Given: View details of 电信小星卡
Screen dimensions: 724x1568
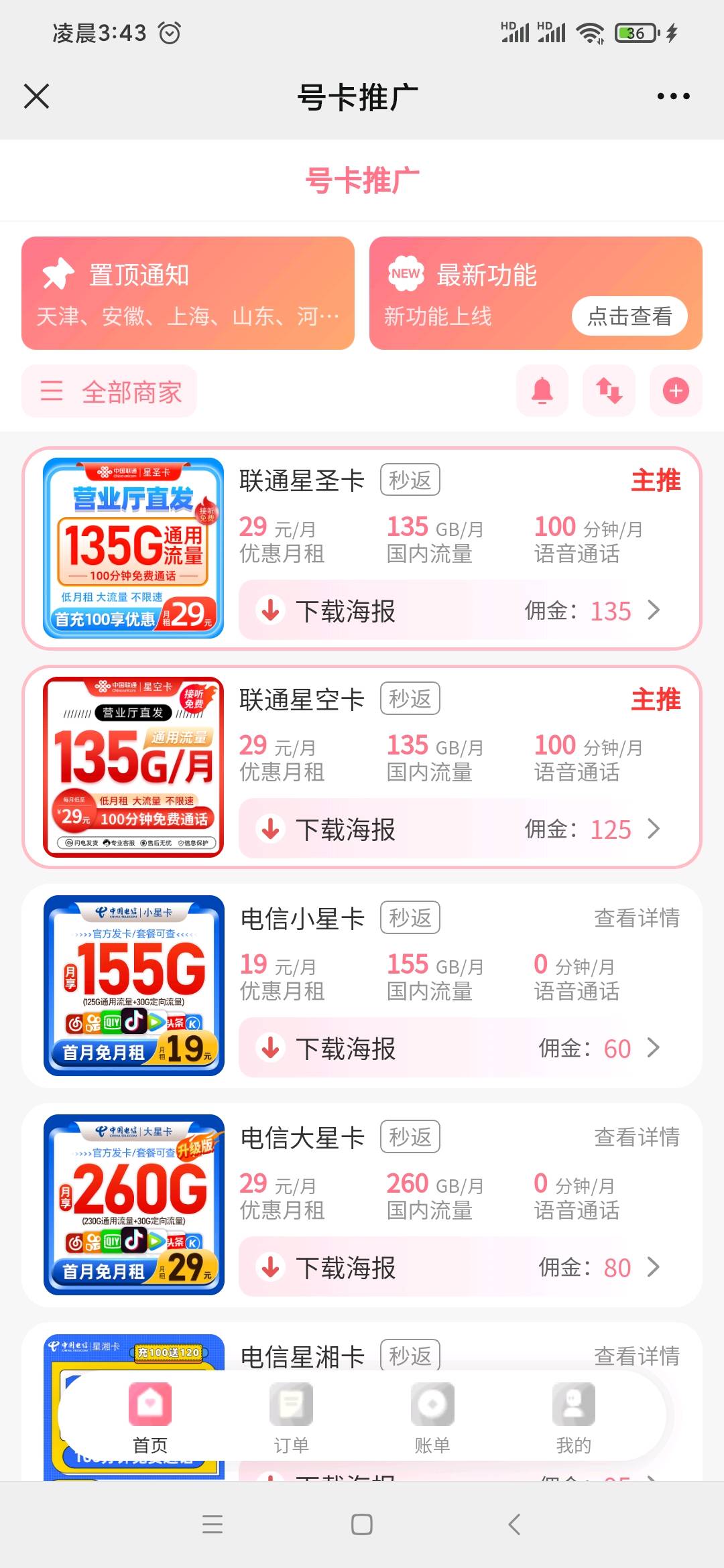Looking at the screenshot, I should click(x=637, y=918).
